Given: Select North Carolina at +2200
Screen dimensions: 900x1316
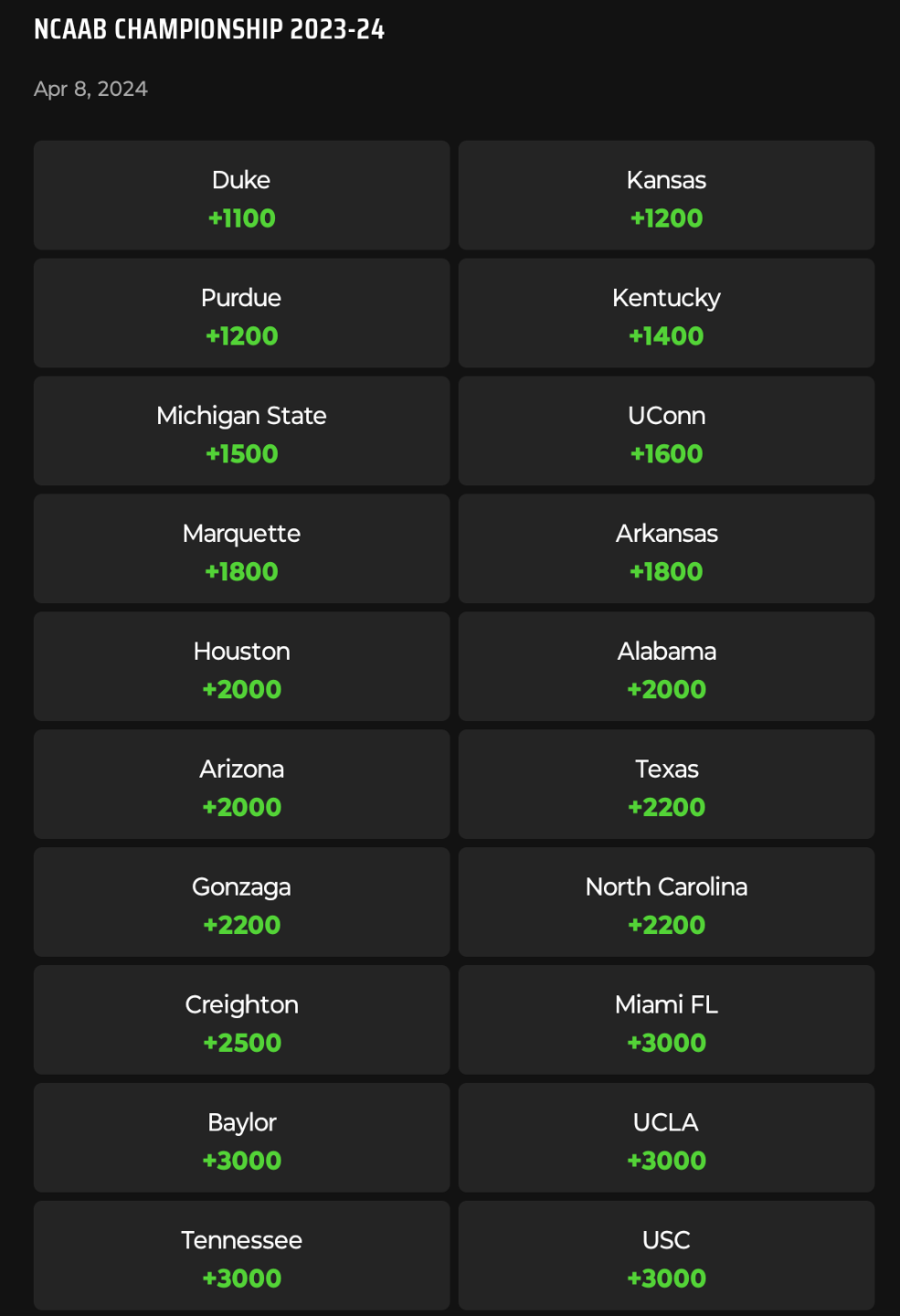Looking at the screenshot, I should click(666, 903).
